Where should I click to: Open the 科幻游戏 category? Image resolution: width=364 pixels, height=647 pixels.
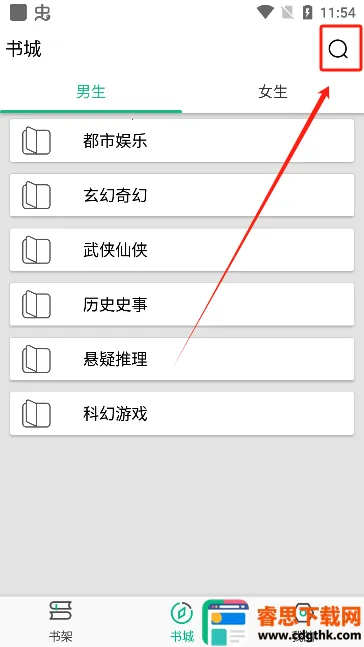[182, 413]
